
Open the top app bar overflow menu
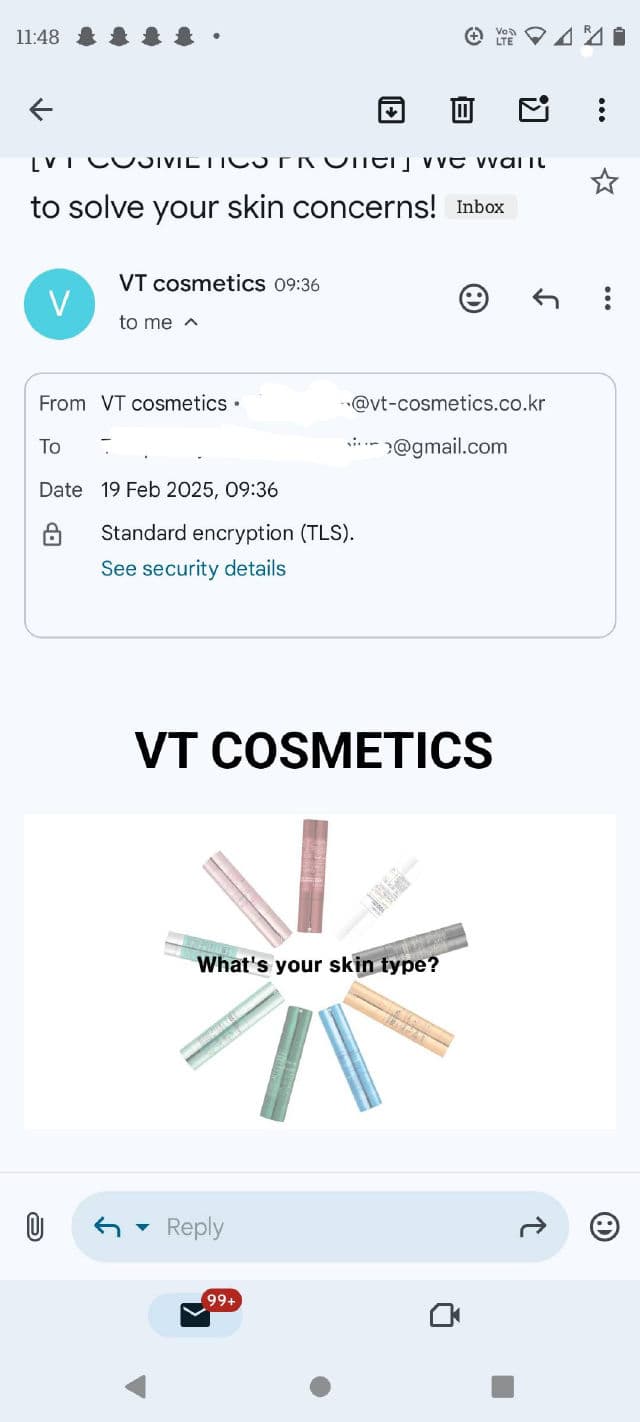click(601, 110)
